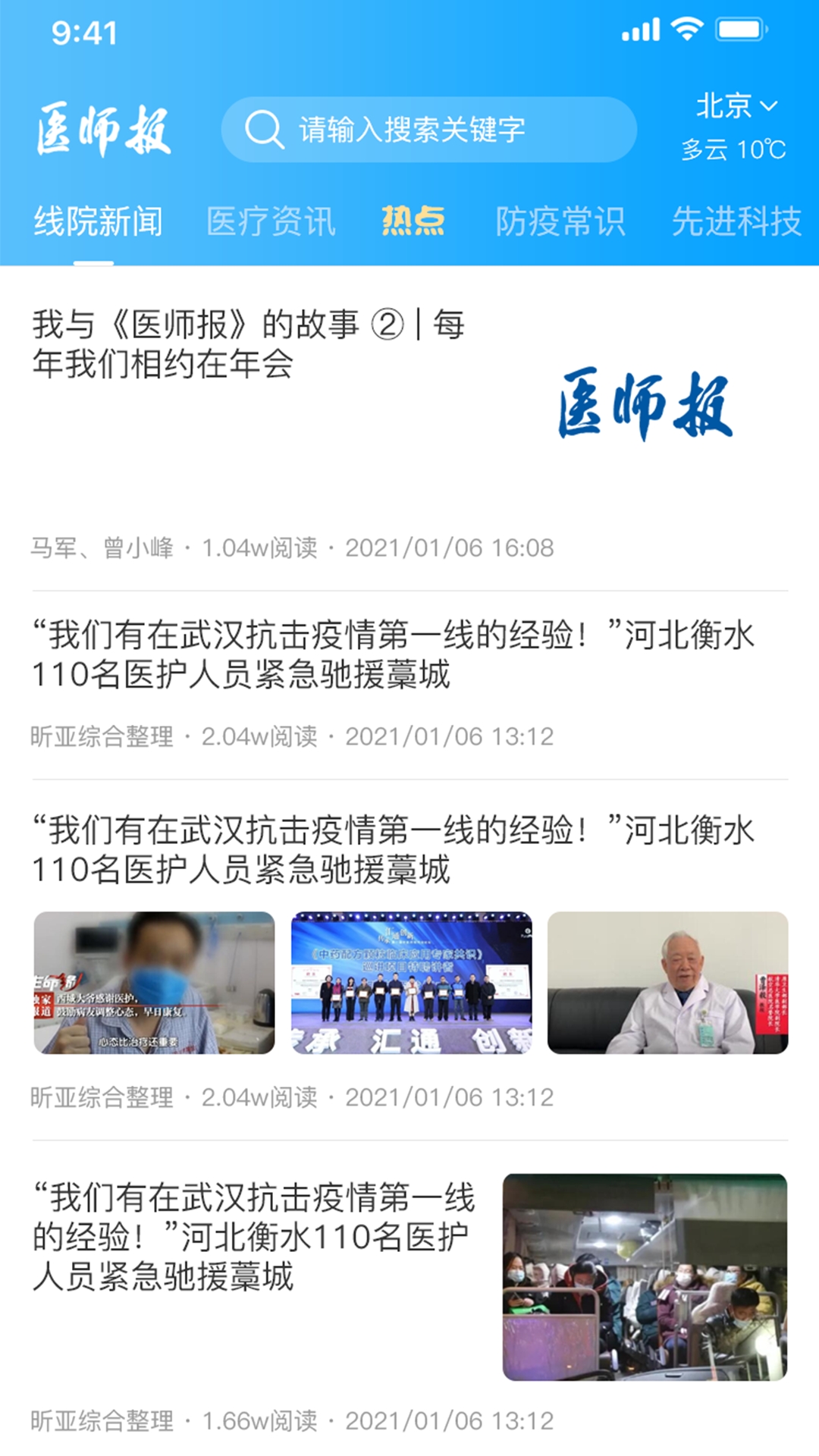Select the 先进科技 tab
The height and width of the screenshot is (1456, 819).
tap(739, 221)
